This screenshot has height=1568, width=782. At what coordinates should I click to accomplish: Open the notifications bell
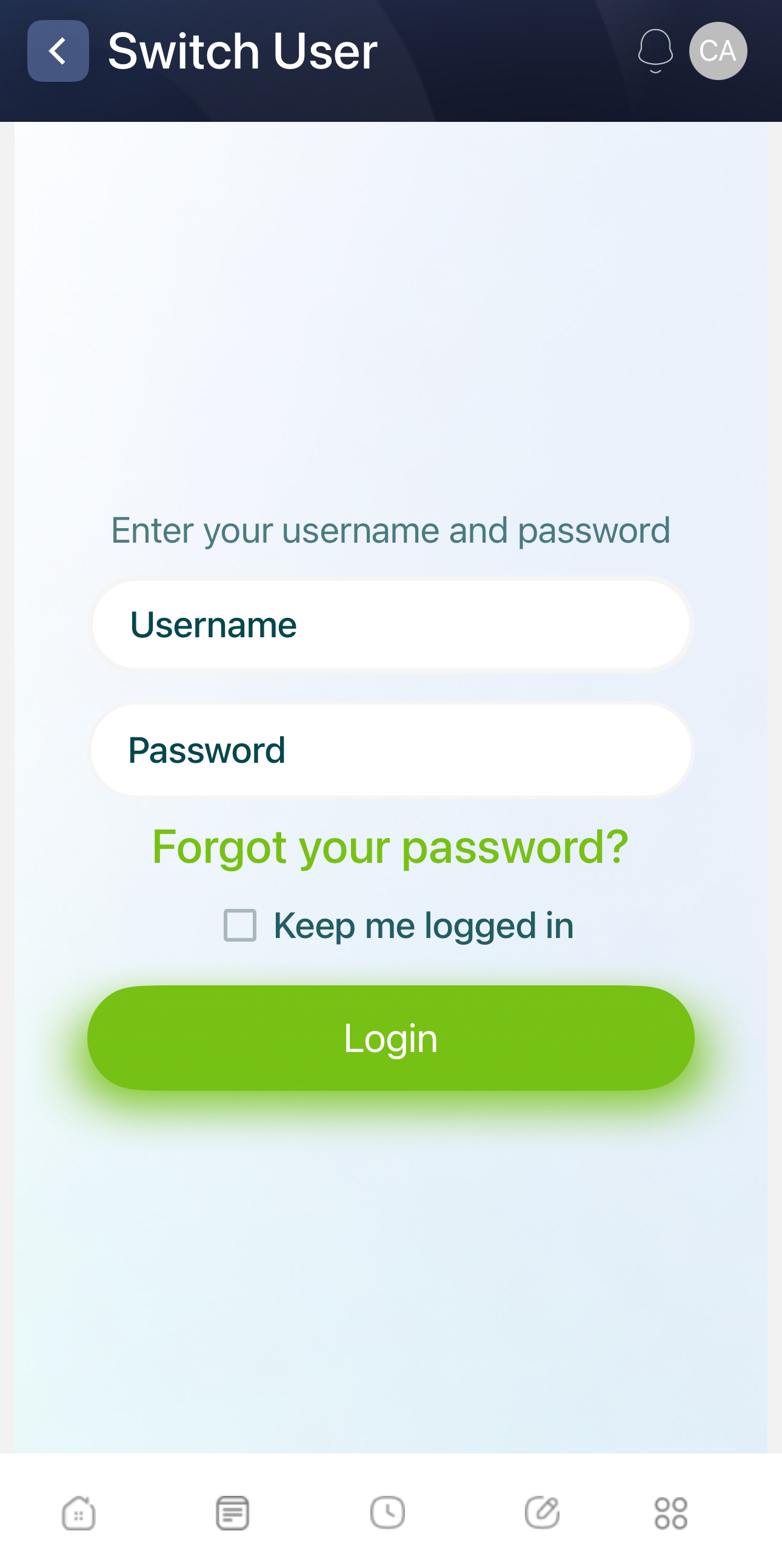tap(655, 51)
